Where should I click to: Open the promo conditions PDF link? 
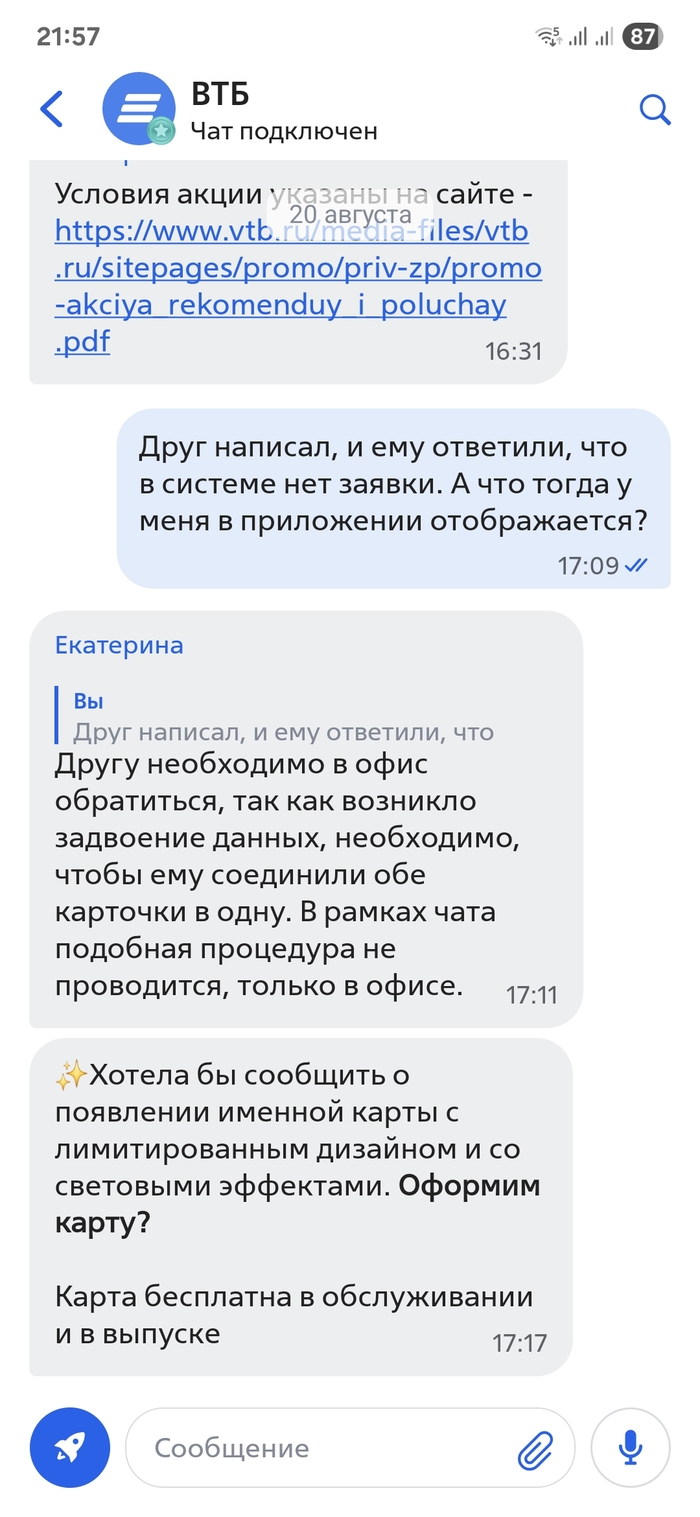coord(297,287)
